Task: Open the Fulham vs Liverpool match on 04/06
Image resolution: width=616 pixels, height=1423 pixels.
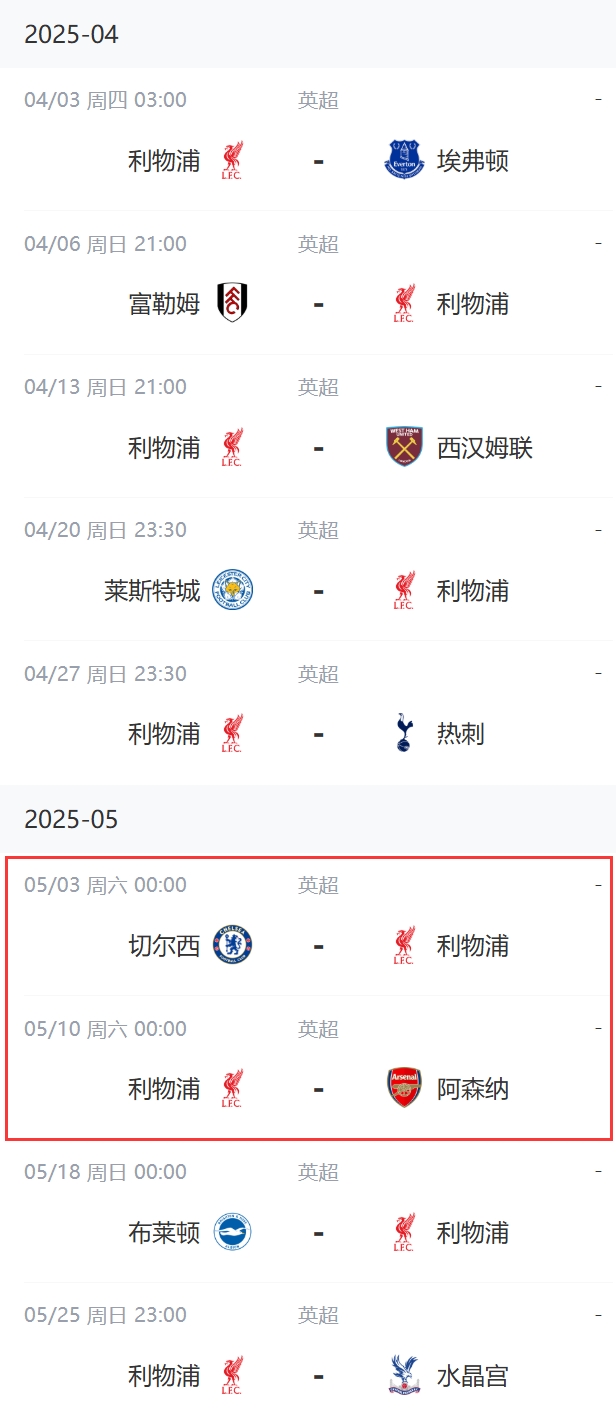Action: (318, 303)
